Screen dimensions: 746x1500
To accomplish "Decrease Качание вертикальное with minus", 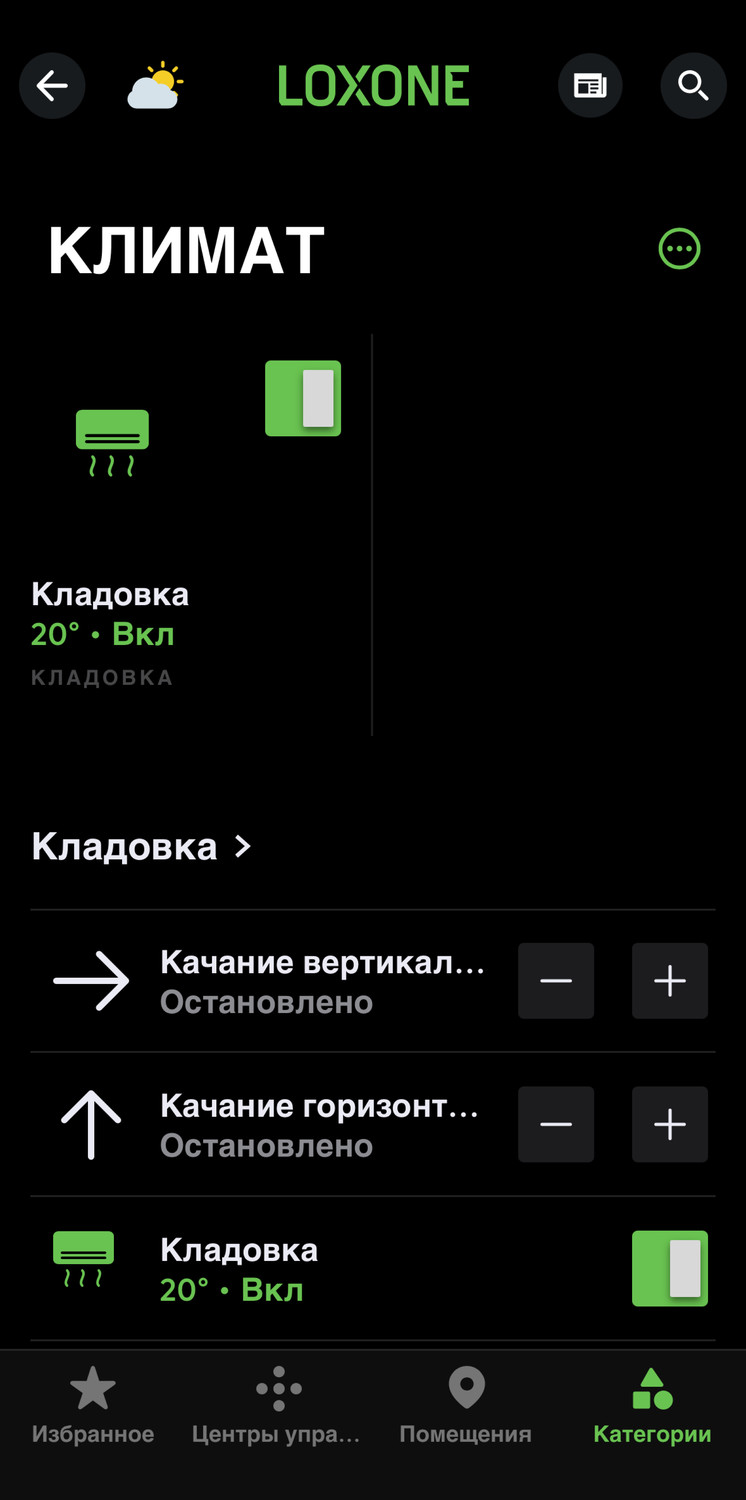I will 556,981.
